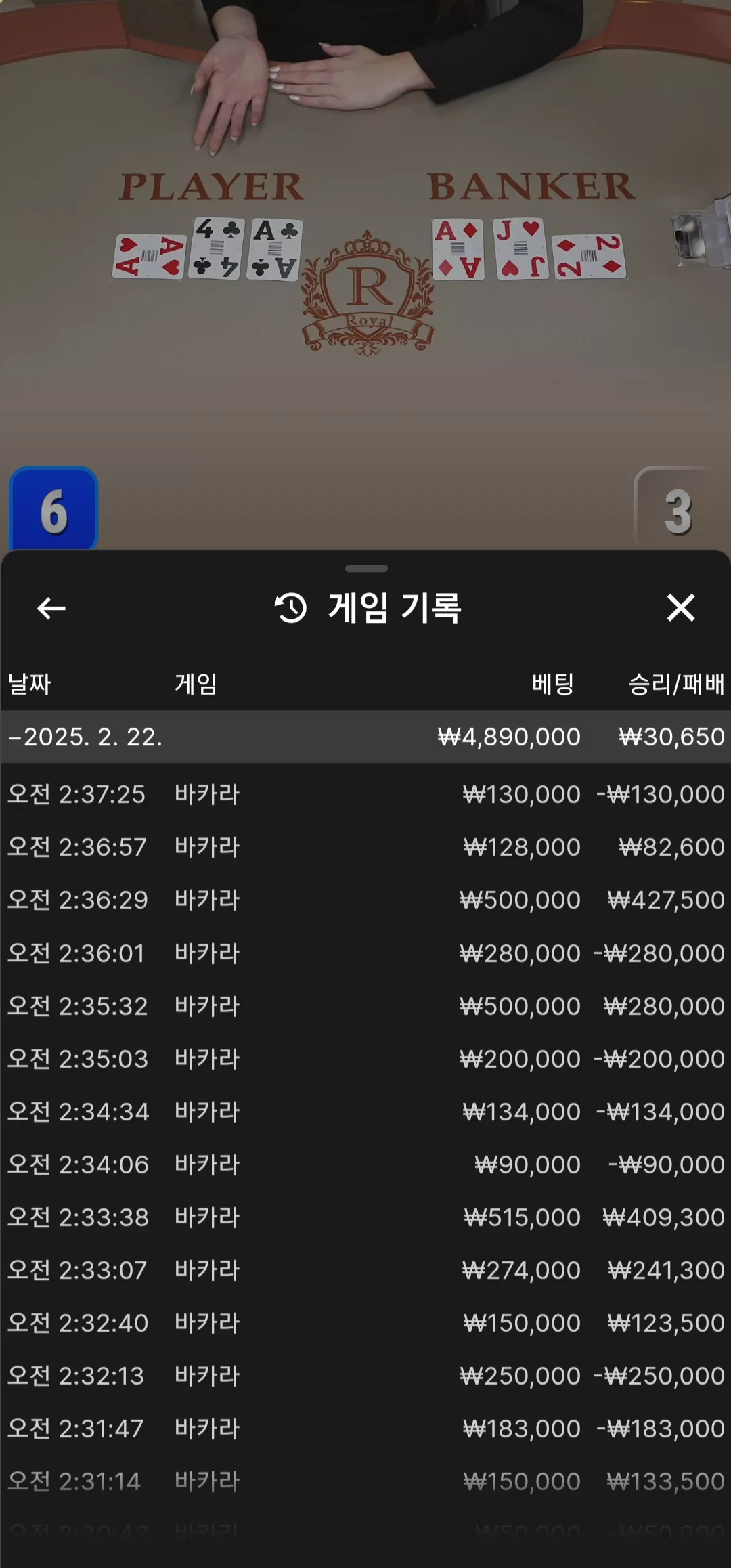View the 오전 2:35:03 round details
Viewport: 731px width, 1568px height.
[365, 1059]
